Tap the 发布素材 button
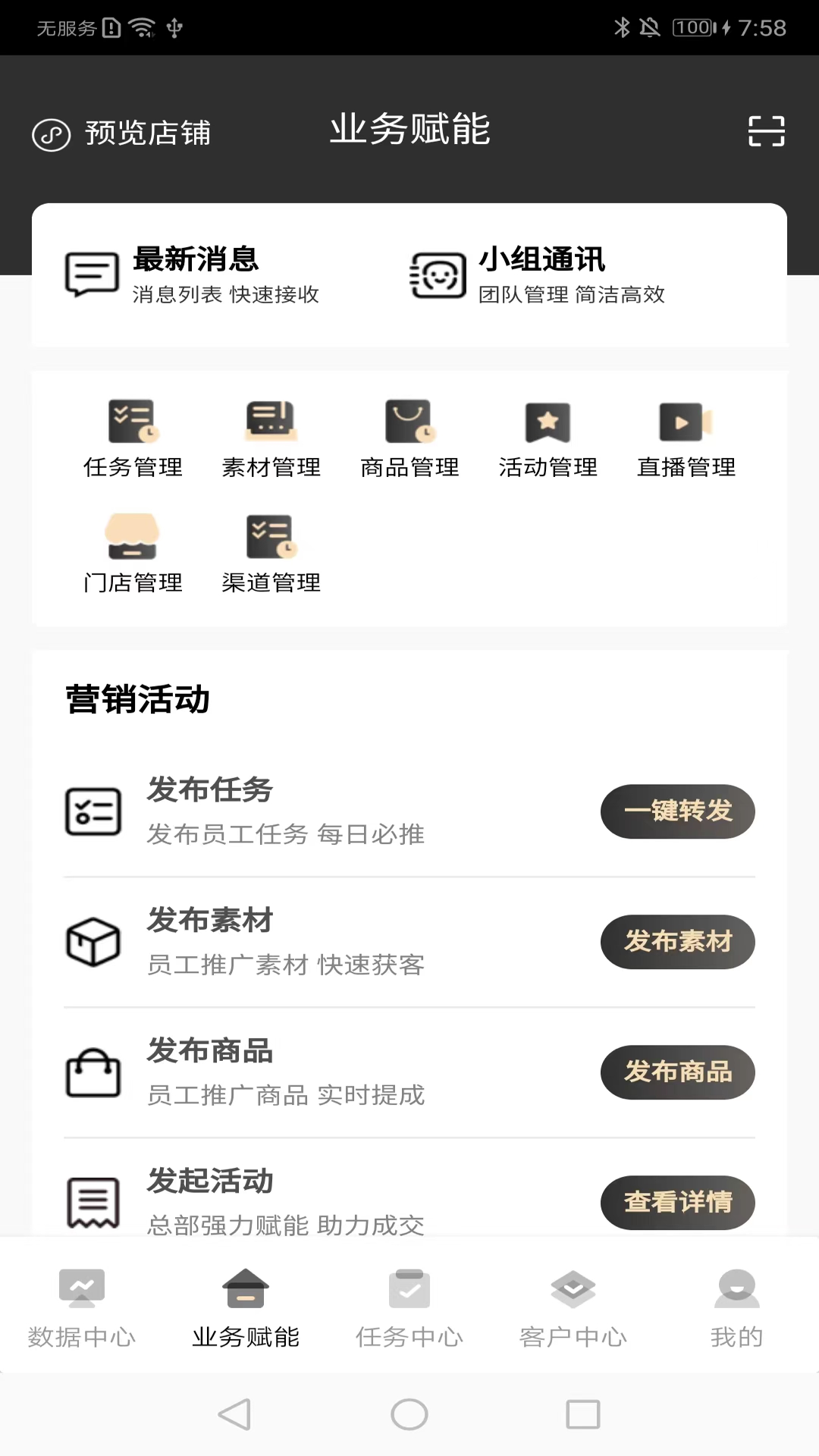 (677, 942)
